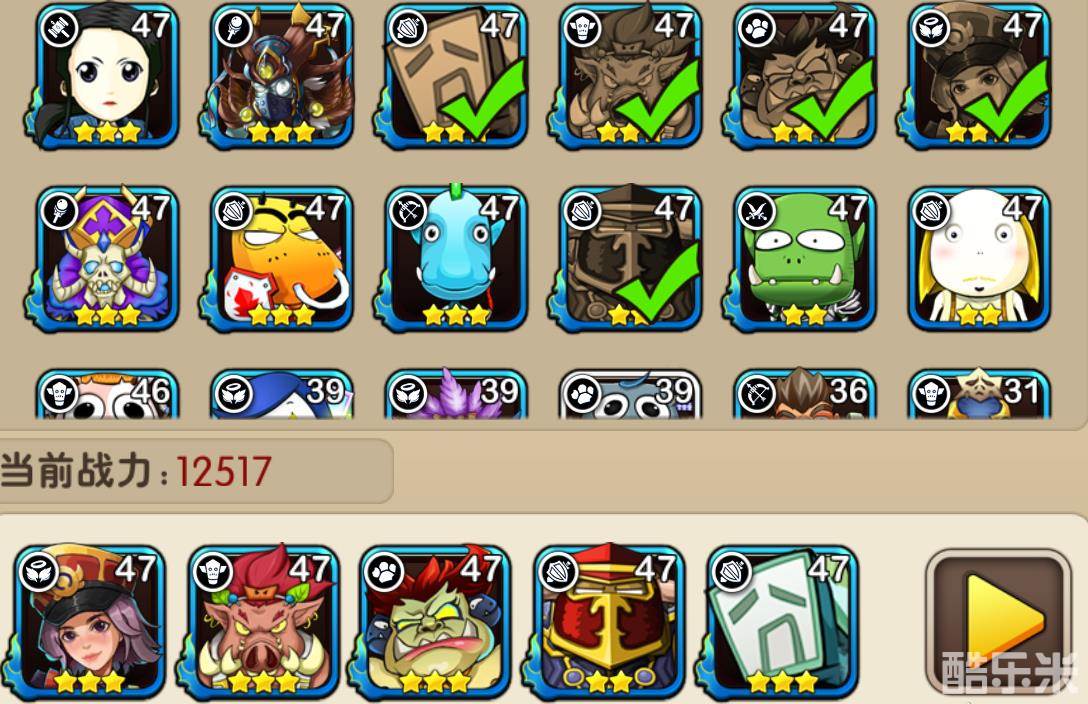Viewport: 1088px width, 704px height.
Task: Pick the yellow tiger hero card
Action: point(282,259)
